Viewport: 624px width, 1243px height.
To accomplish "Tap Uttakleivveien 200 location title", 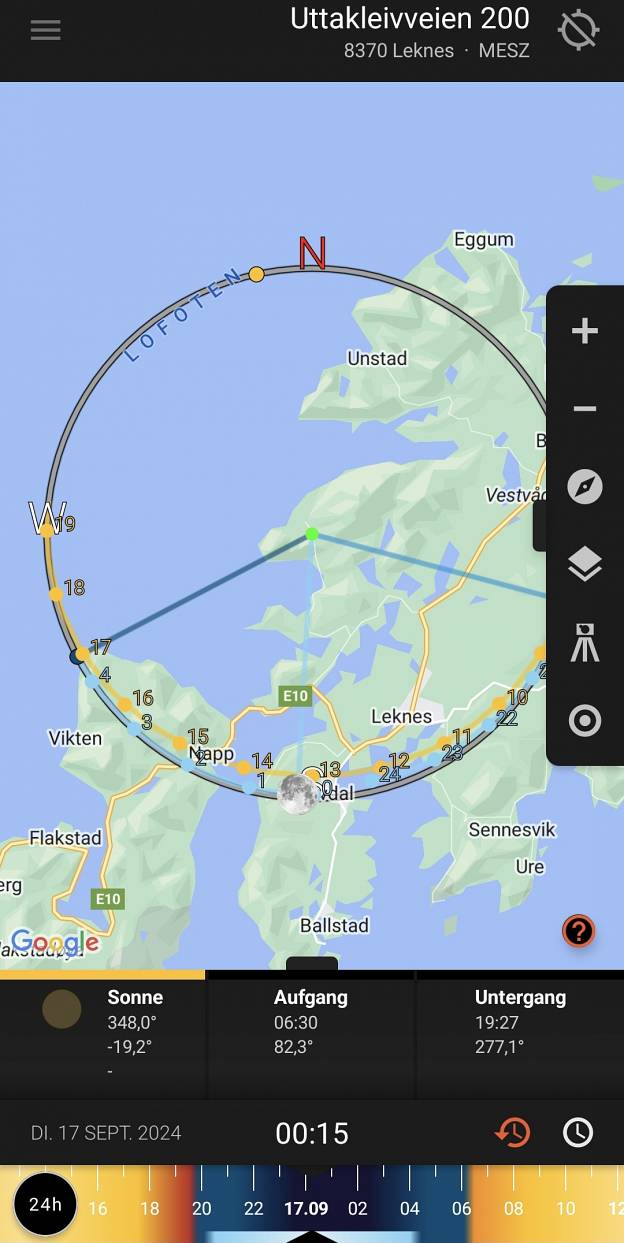I will pyautogui.click(x=409, y=18).
